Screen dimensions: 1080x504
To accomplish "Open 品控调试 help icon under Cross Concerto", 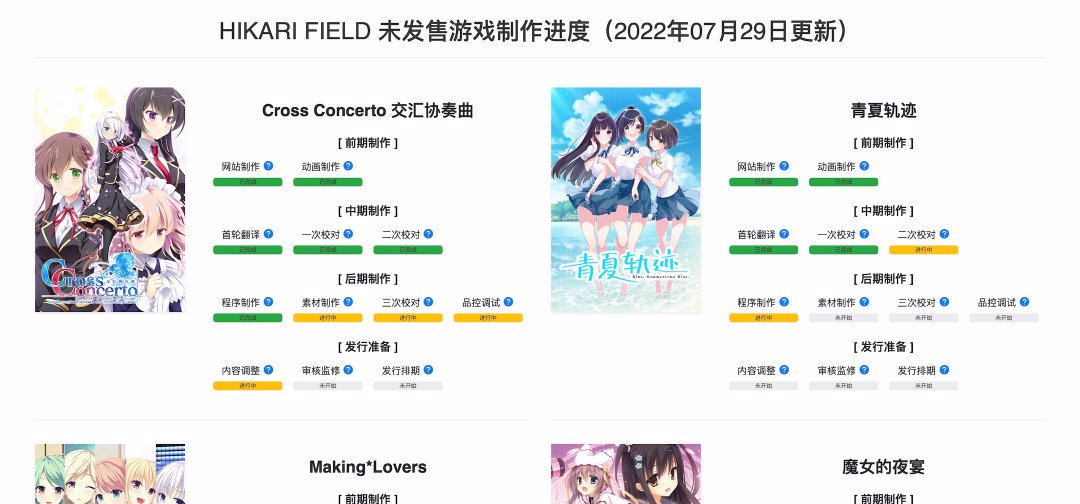I will click(x=508, y=302).
